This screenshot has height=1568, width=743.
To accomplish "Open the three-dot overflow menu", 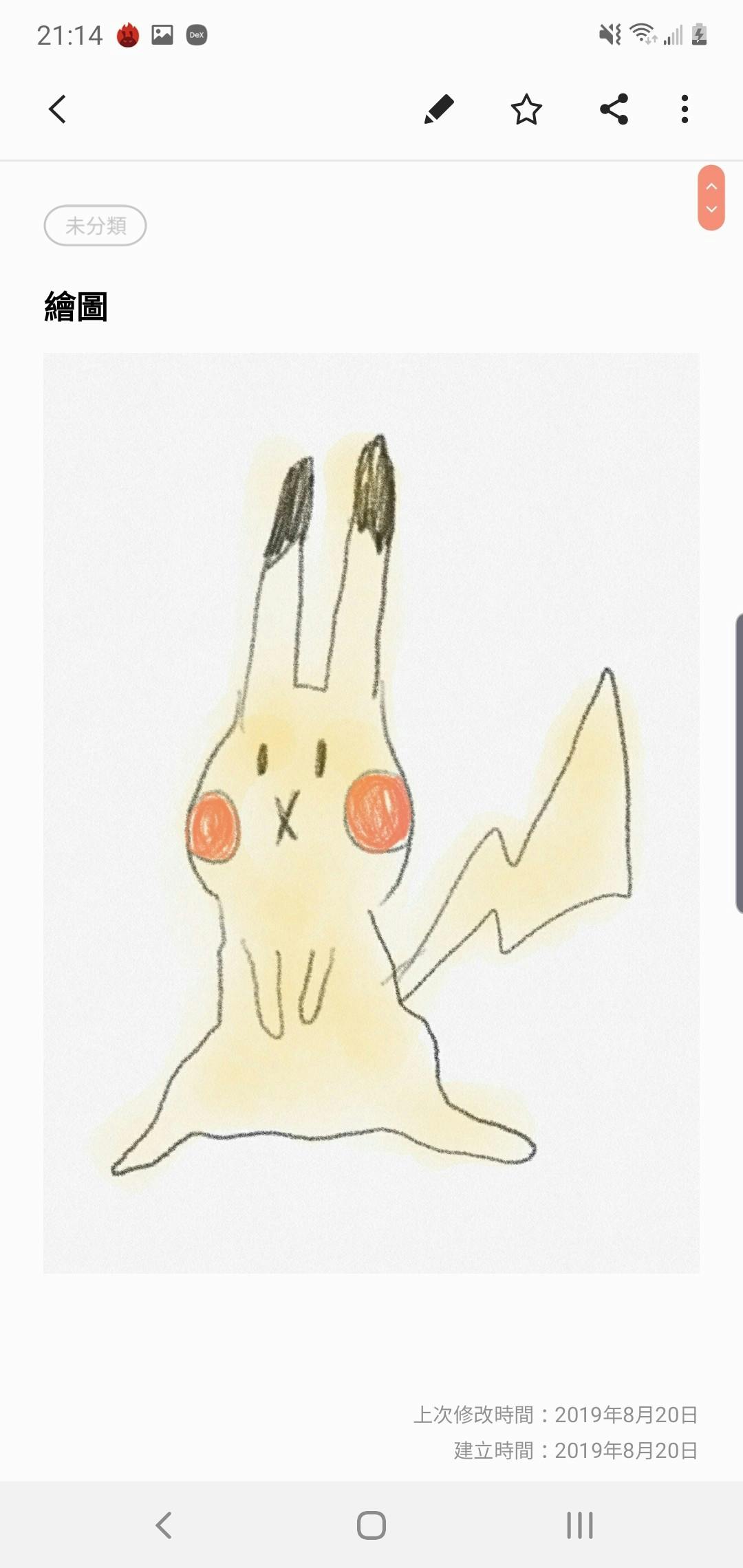I will [685, 109].
